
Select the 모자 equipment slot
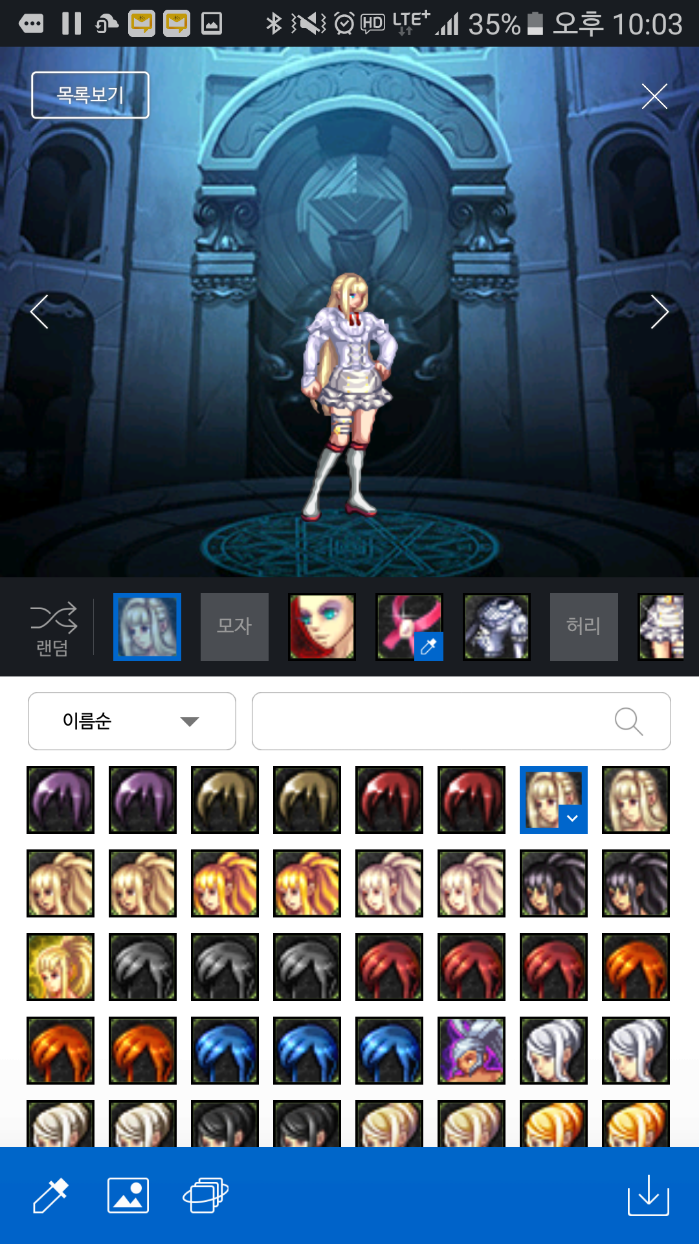235,627
